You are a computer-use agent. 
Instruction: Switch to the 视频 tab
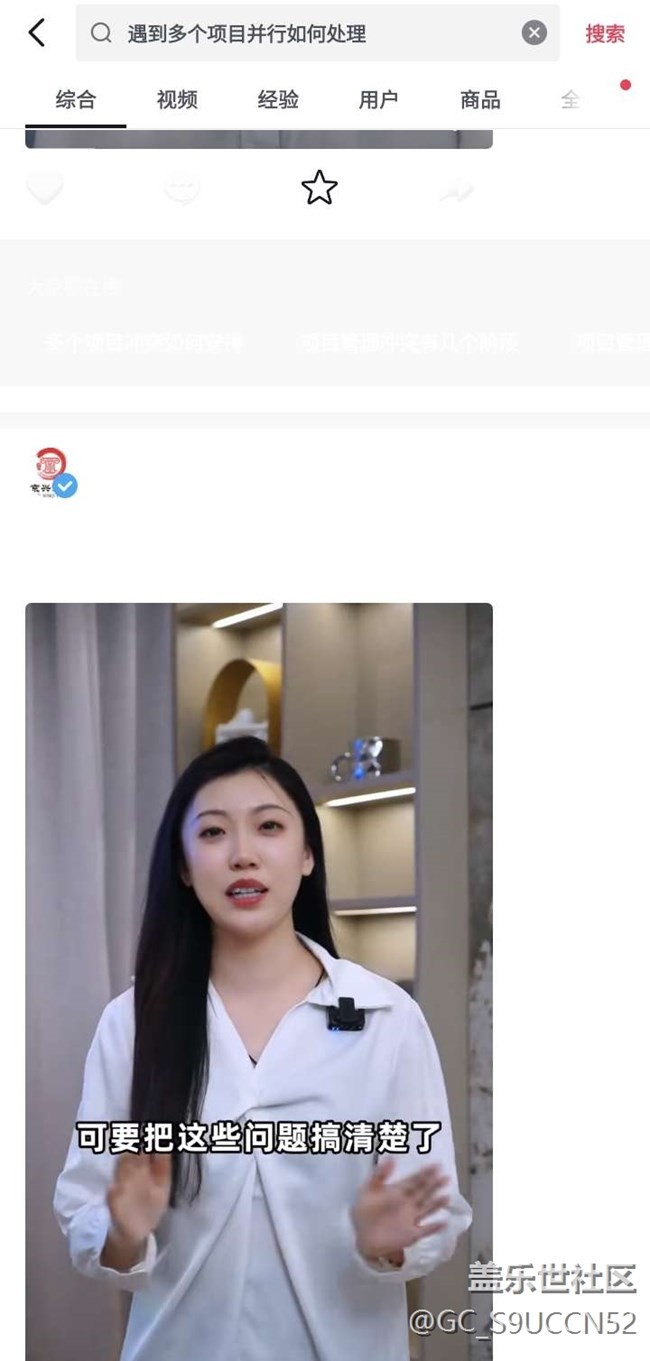point(177,99)
